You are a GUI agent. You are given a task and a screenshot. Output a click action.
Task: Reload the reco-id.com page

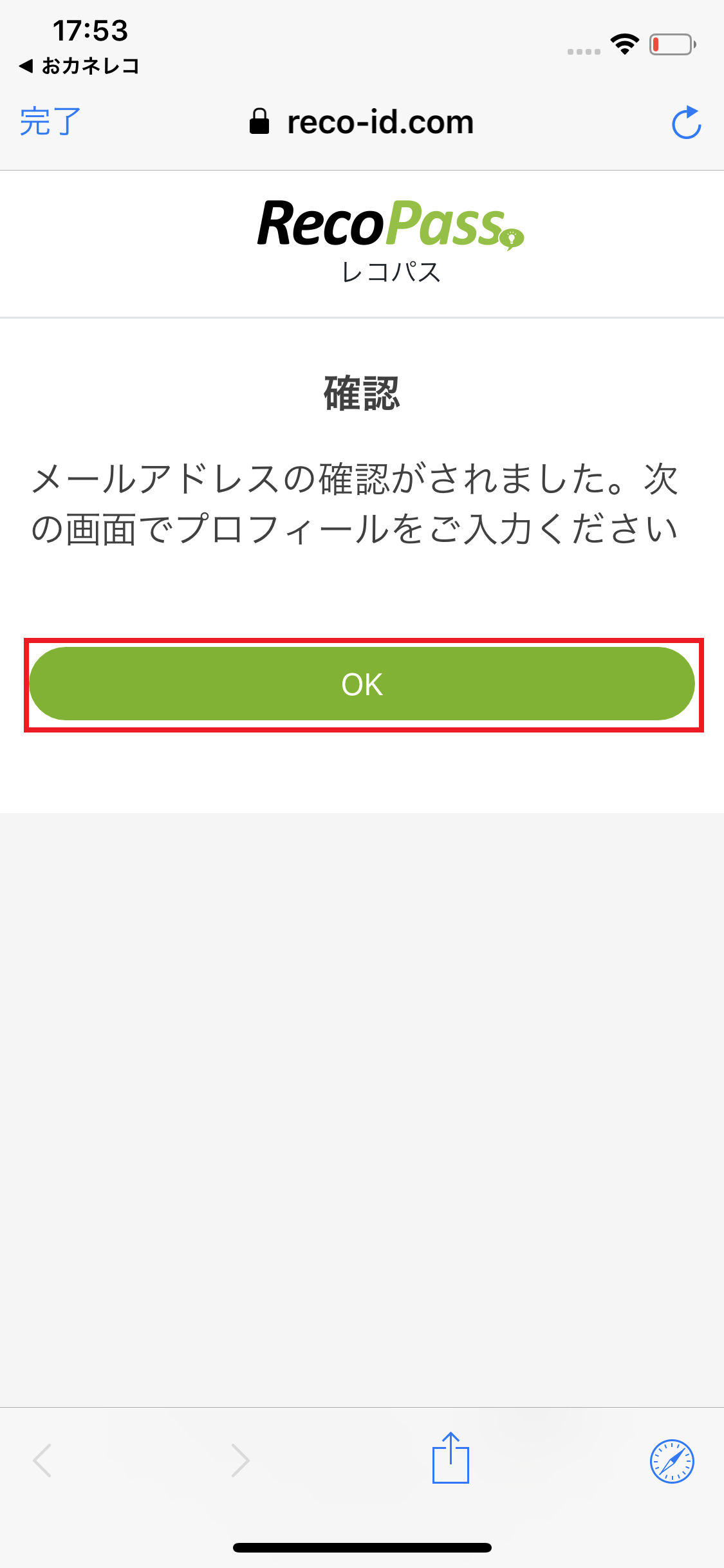pyautogui.click(x=686, y=122)
